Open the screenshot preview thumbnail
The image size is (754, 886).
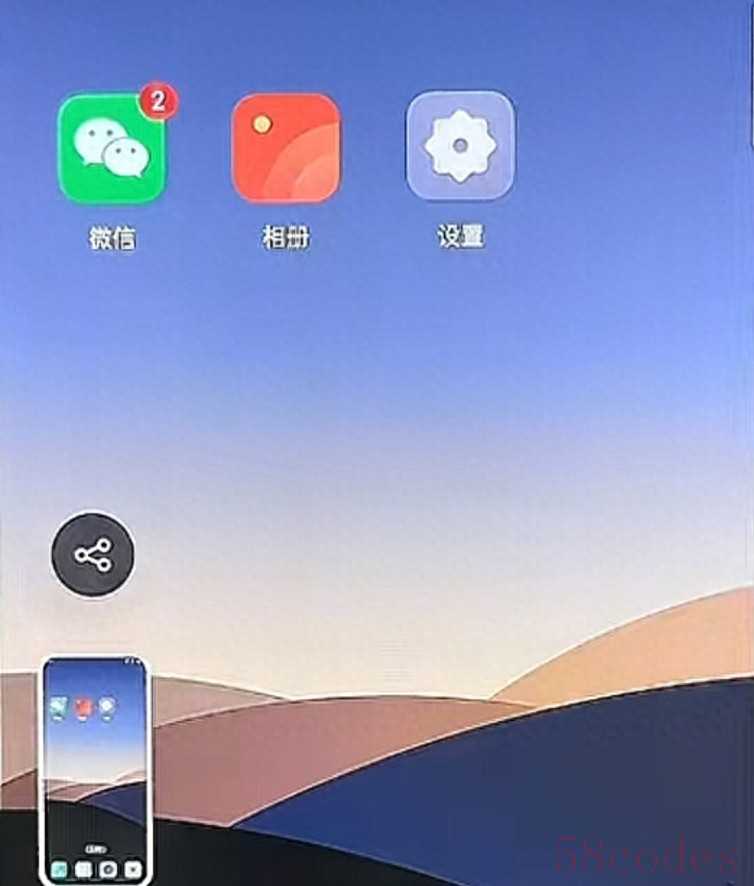(95, 770)
